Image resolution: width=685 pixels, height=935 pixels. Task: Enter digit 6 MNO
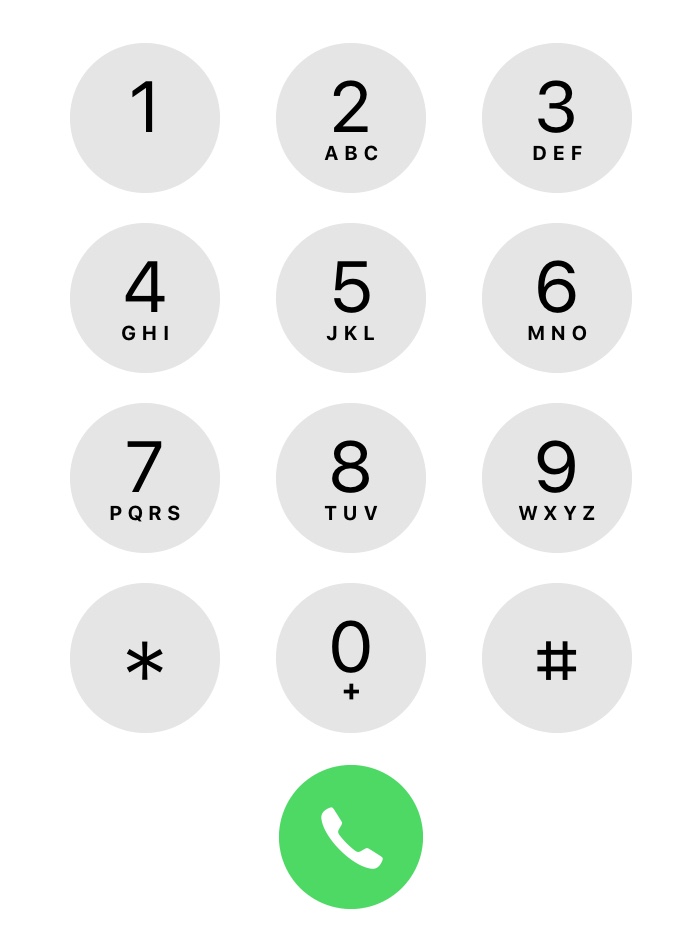(x=557, y=298)
